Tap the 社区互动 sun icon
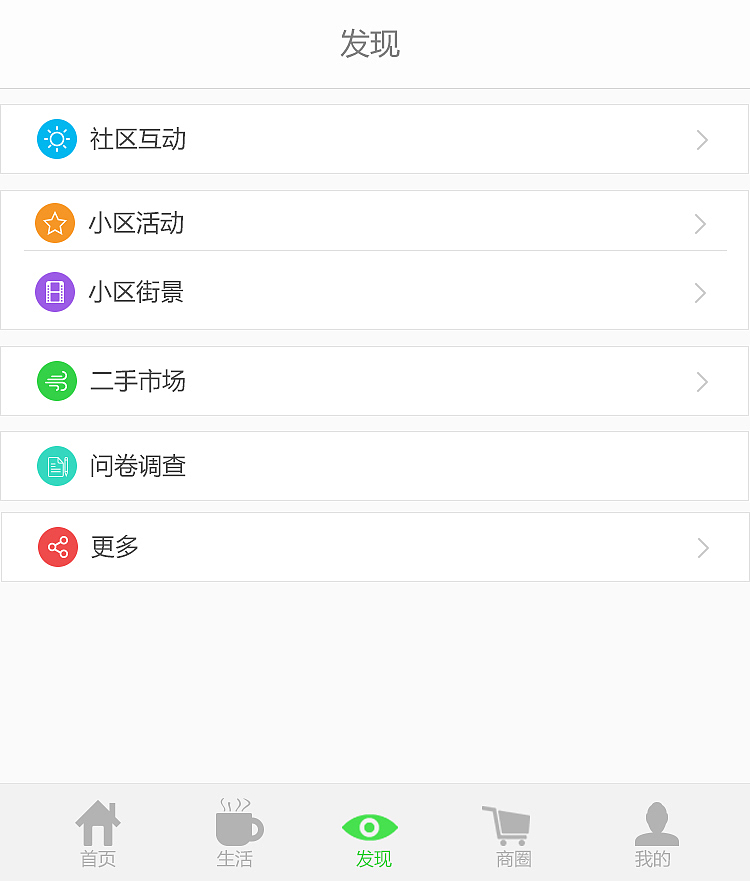The height and width of the screenshot is (881, 750). pos(56,139)
